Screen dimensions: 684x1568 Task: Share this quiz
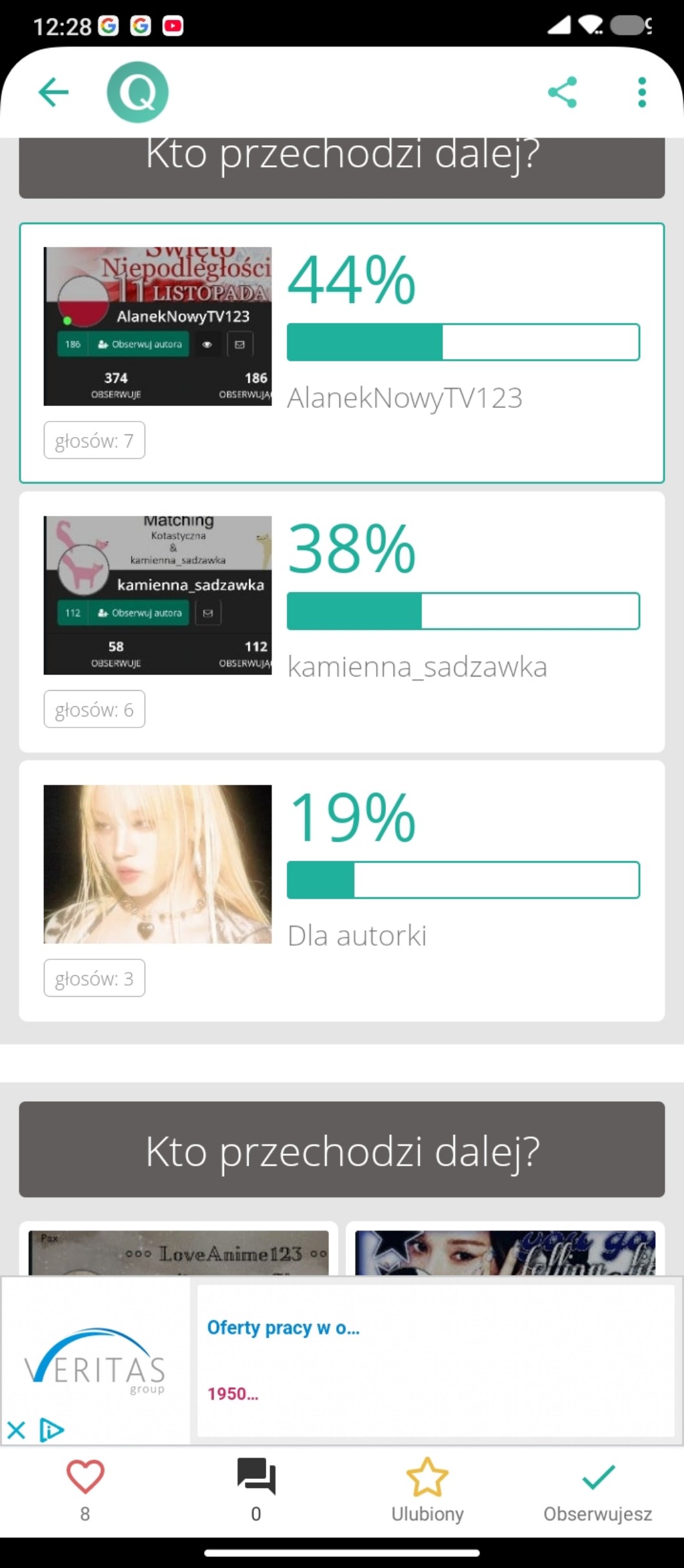click(562, 92)
